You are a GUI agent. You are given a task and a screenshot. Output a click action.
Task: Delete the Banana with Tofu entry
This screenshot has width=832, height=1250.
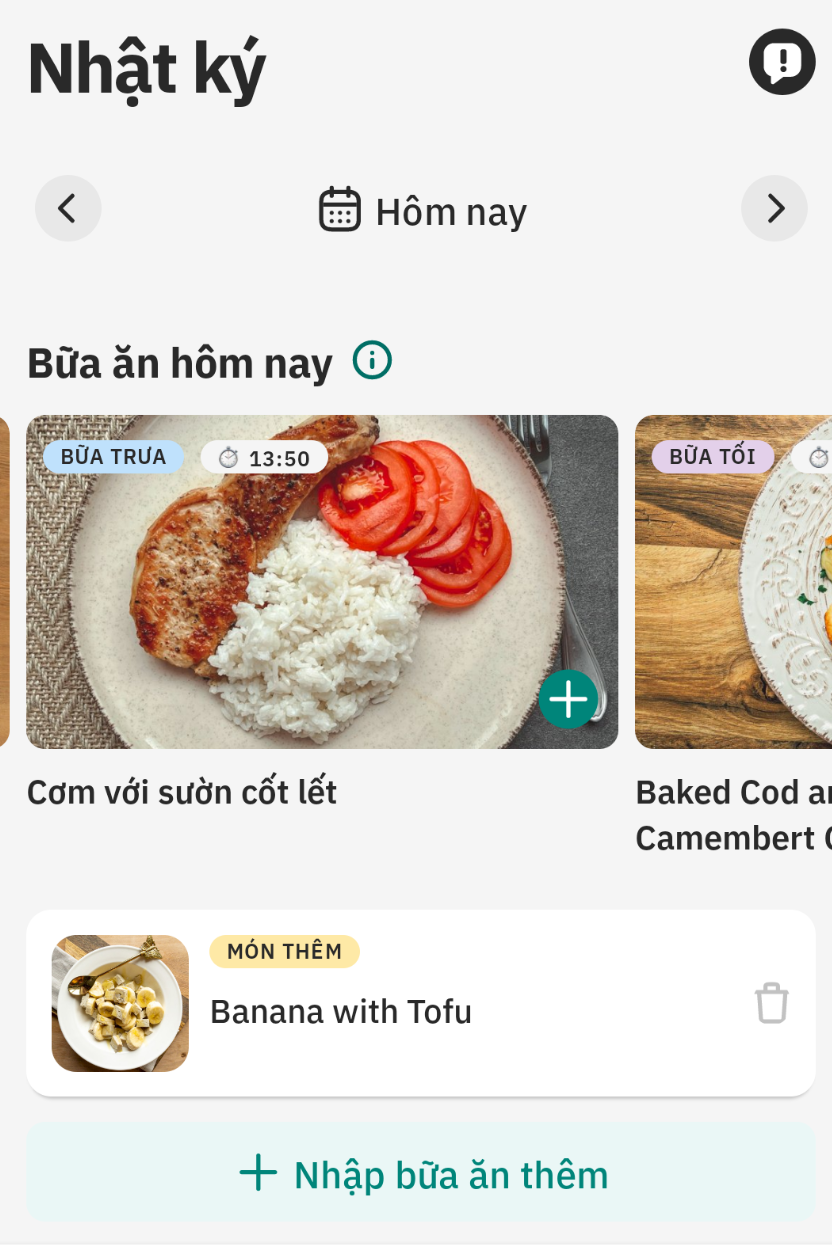771,1002
